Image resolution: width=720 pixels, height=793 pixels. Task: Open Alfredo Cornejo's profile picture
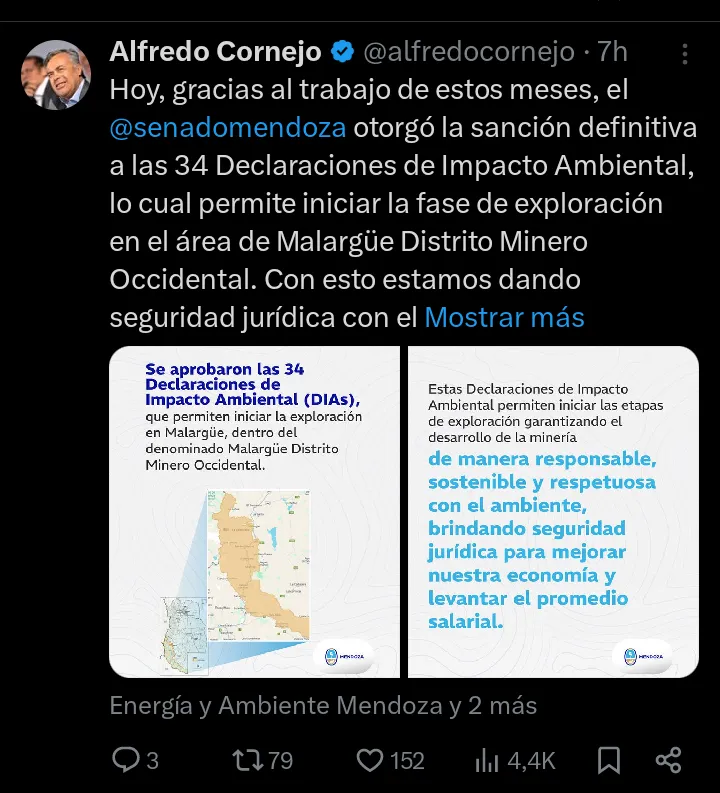point(51,75)
